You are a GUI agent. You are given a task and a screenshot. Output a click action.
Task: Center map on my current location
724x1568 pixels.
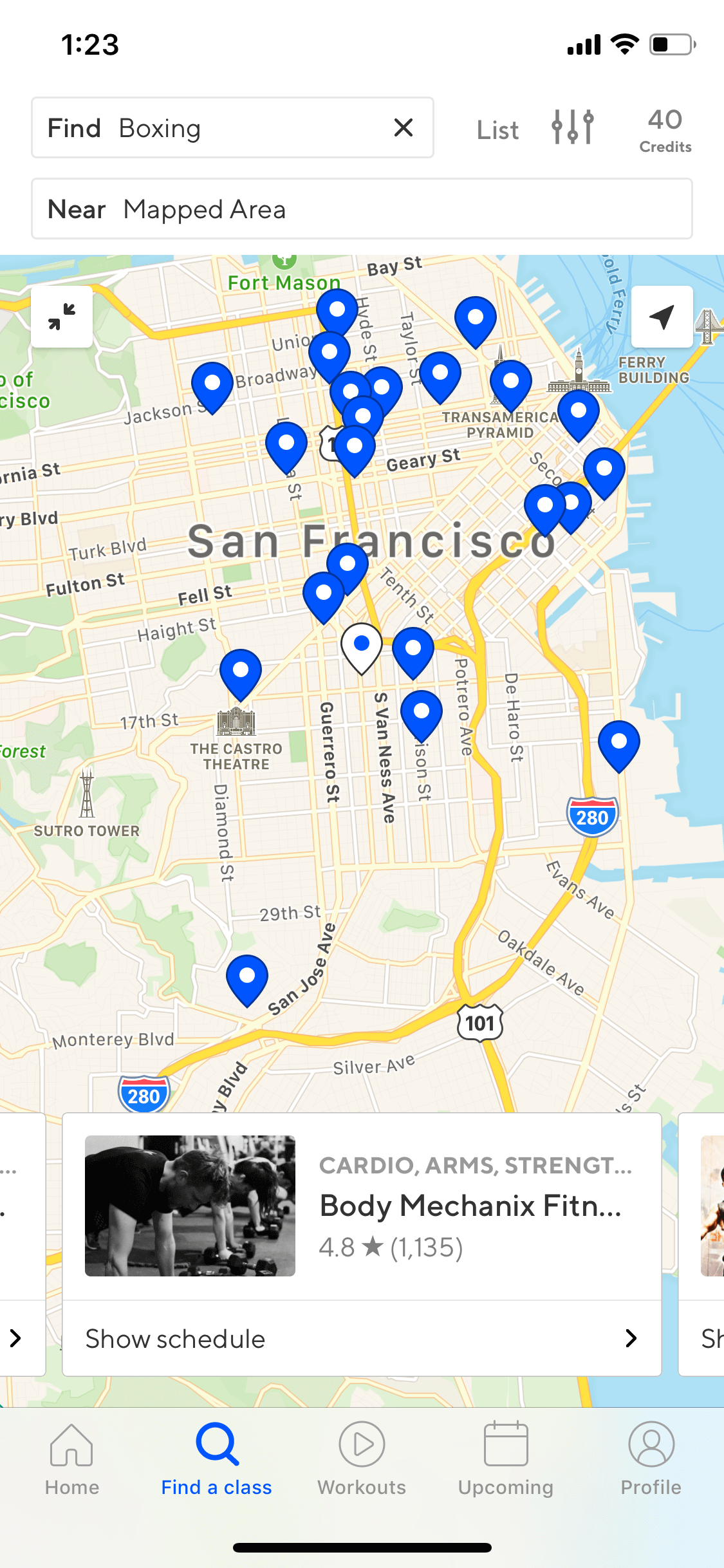pyautogui.click(x=662, y=317)
